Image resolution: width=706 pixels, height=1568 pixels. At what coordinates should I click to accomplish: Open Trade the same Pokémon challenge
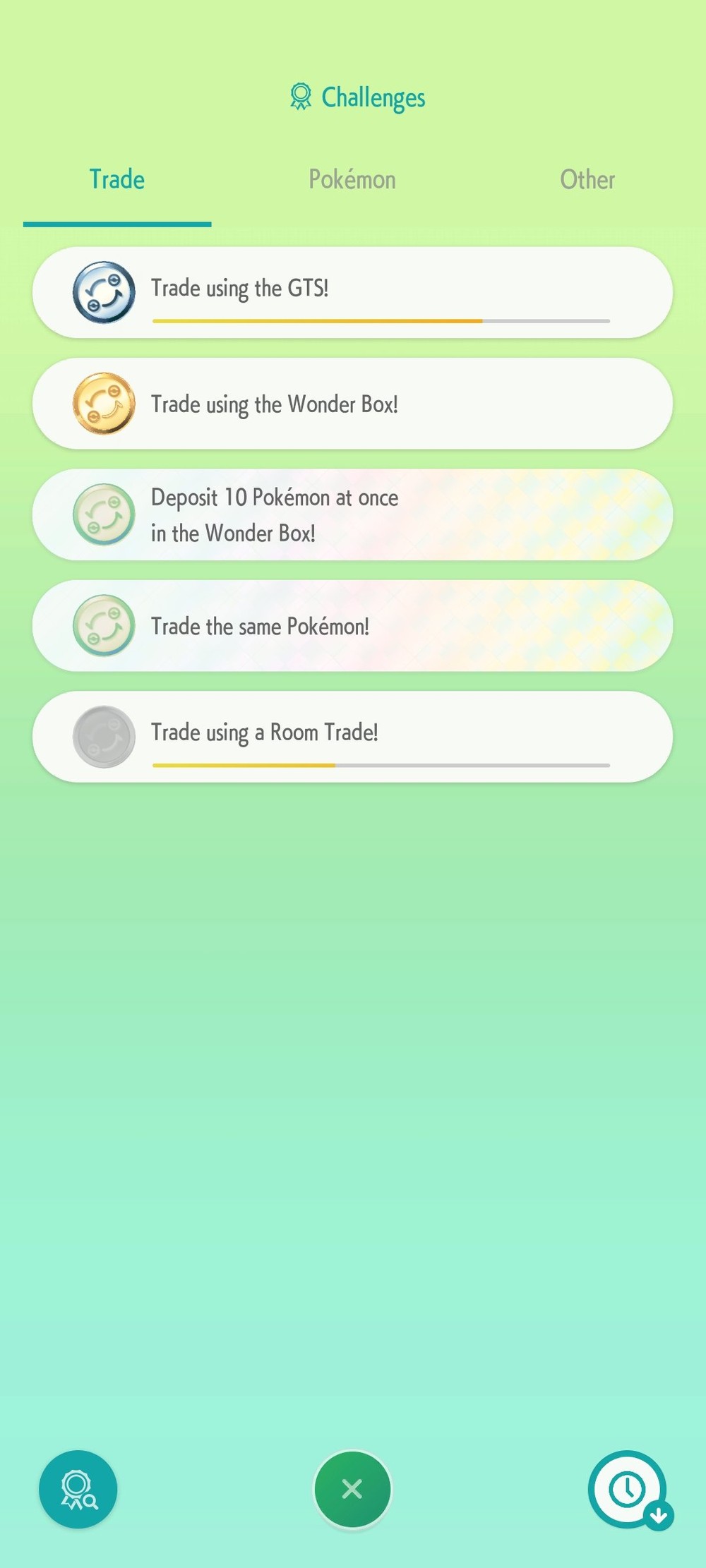click(x=352, y=626)
